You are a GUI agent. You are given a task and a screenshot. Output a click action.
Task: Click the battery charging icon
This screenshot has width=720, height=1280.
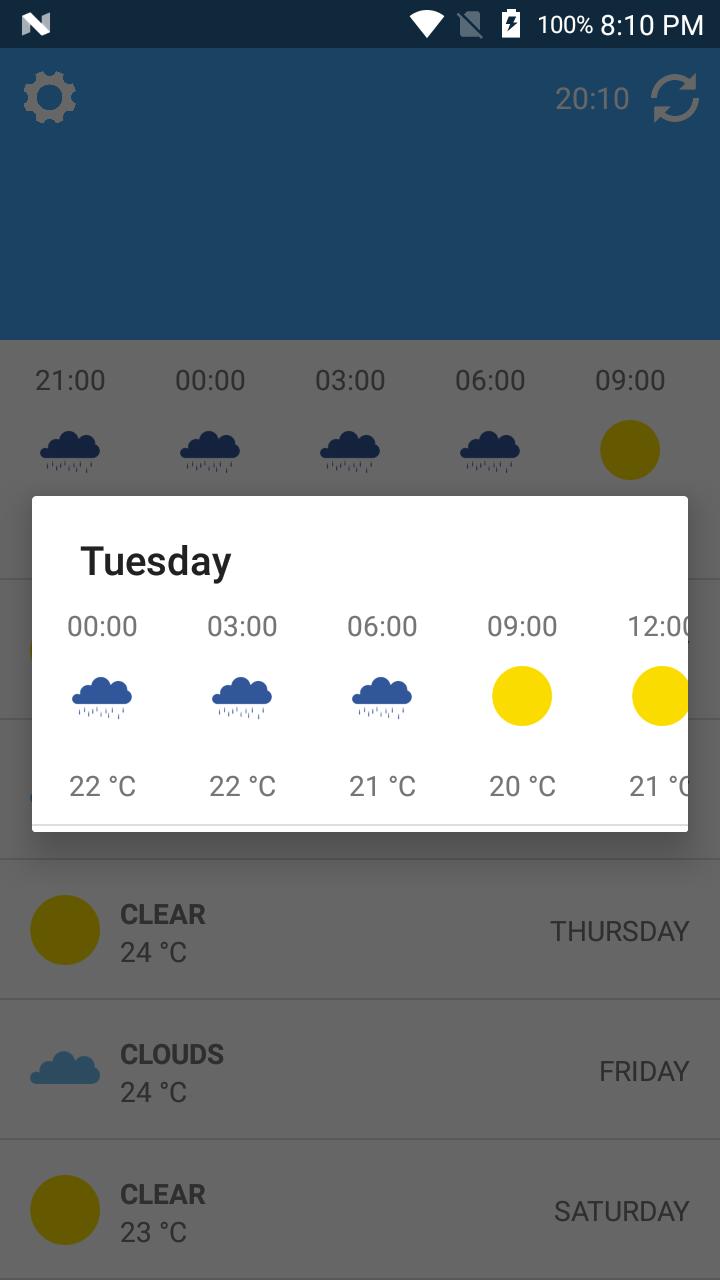511,24
